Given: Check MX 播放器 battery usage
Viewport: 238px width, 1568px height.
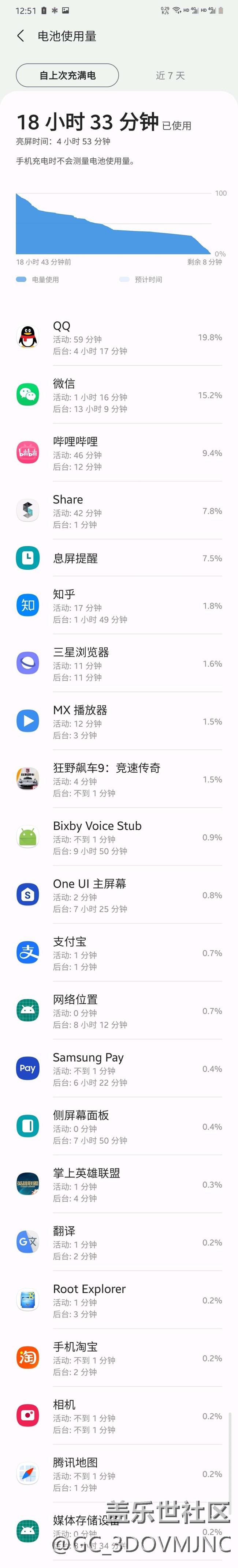Looking at the screenshot, I should [119, 721].
